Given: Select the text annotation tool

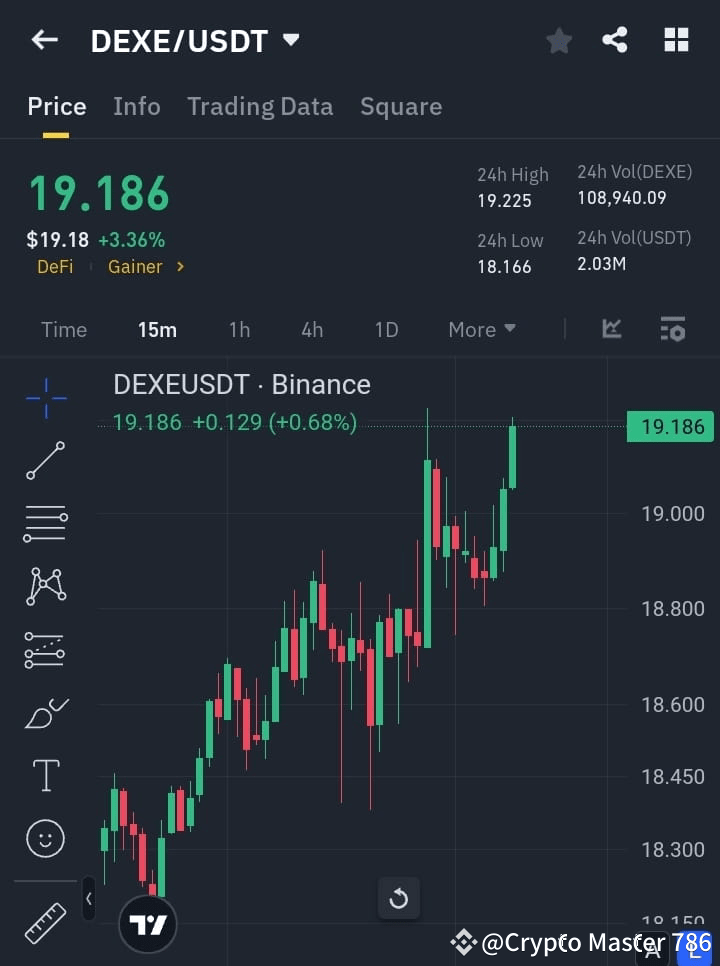Looking at the screenshot, I should tap(45, 775).
